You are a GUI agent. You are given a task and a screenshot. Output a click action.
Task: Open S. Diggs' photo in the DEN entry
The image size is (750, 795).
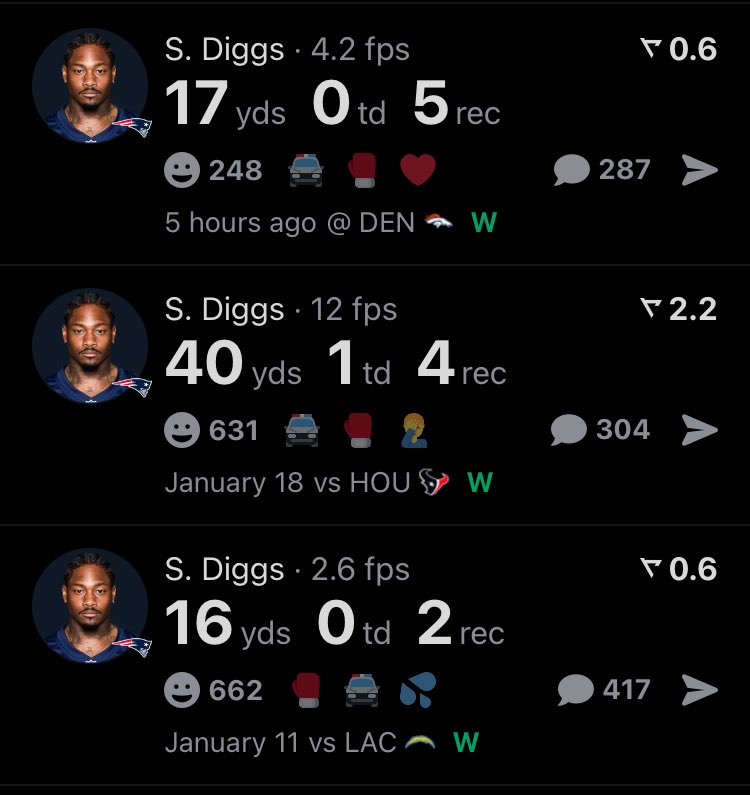click(90, 86)
